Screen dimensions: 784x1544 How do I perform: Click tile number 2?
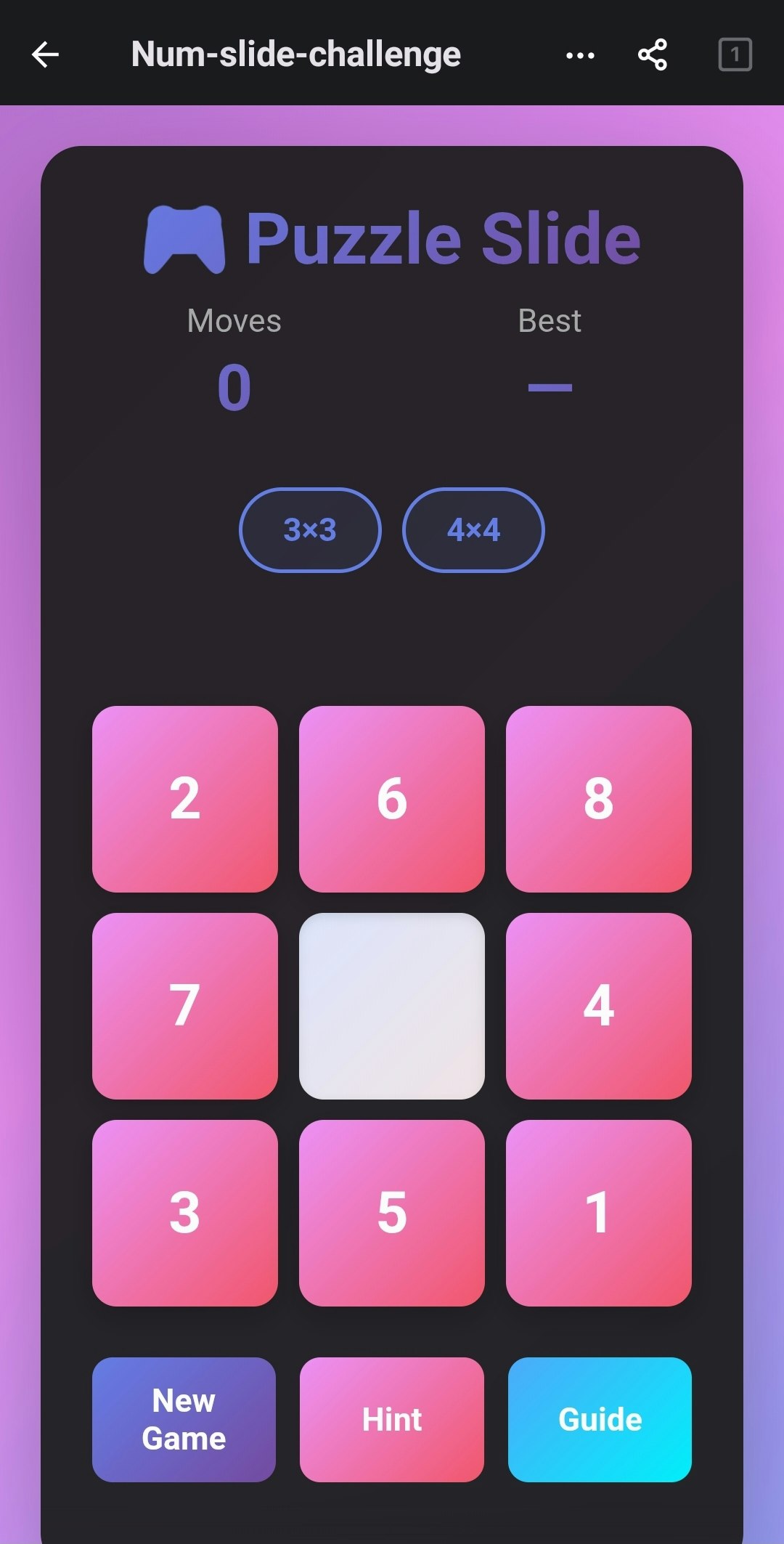pyautogui.click(x=186, y=800)
